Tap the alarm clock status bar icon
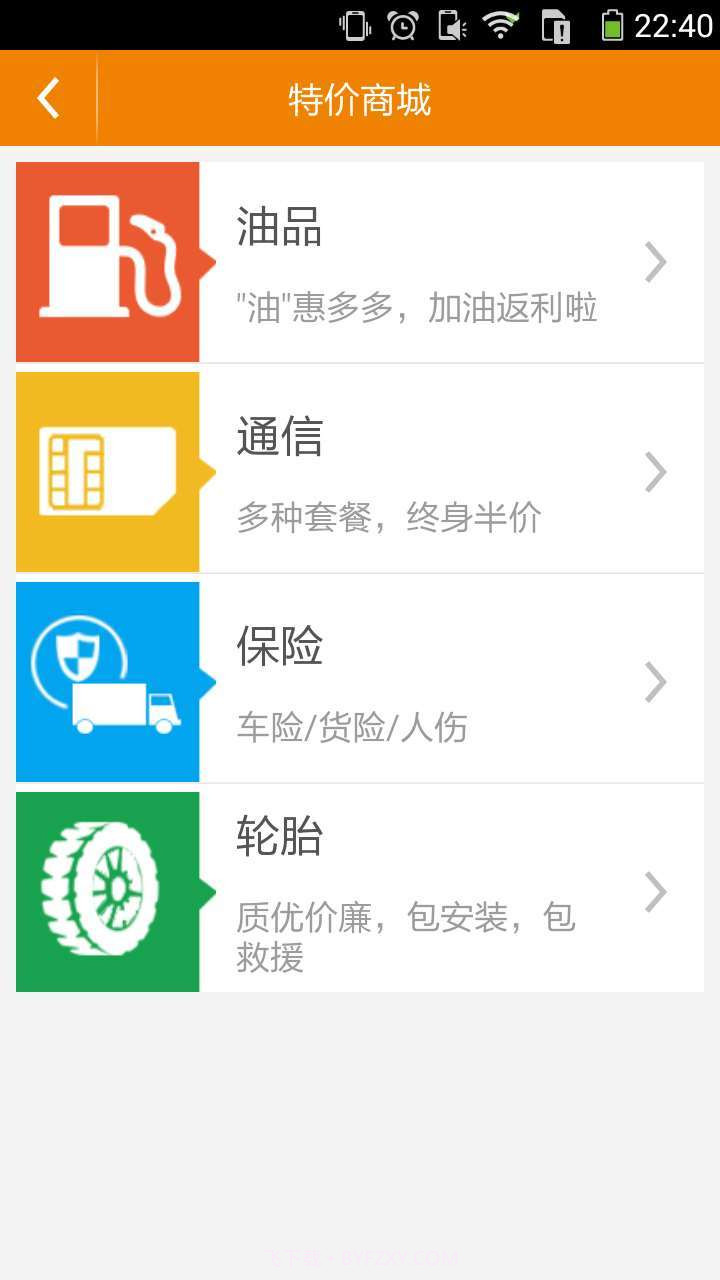 click(403, 24)
